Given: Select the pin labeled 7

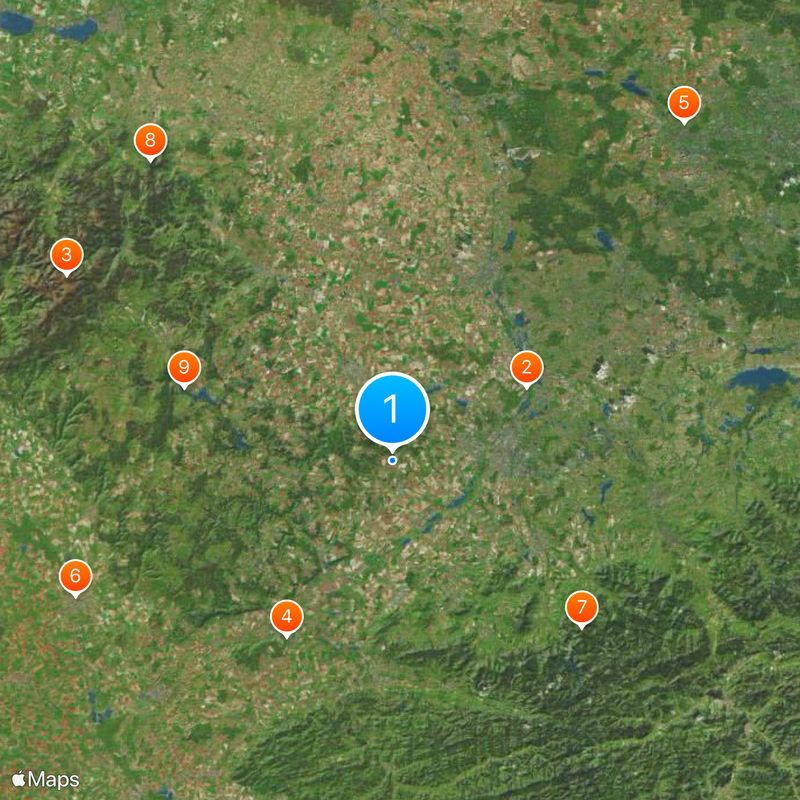Looking at the screenshot, I should (x=581, y=607).
